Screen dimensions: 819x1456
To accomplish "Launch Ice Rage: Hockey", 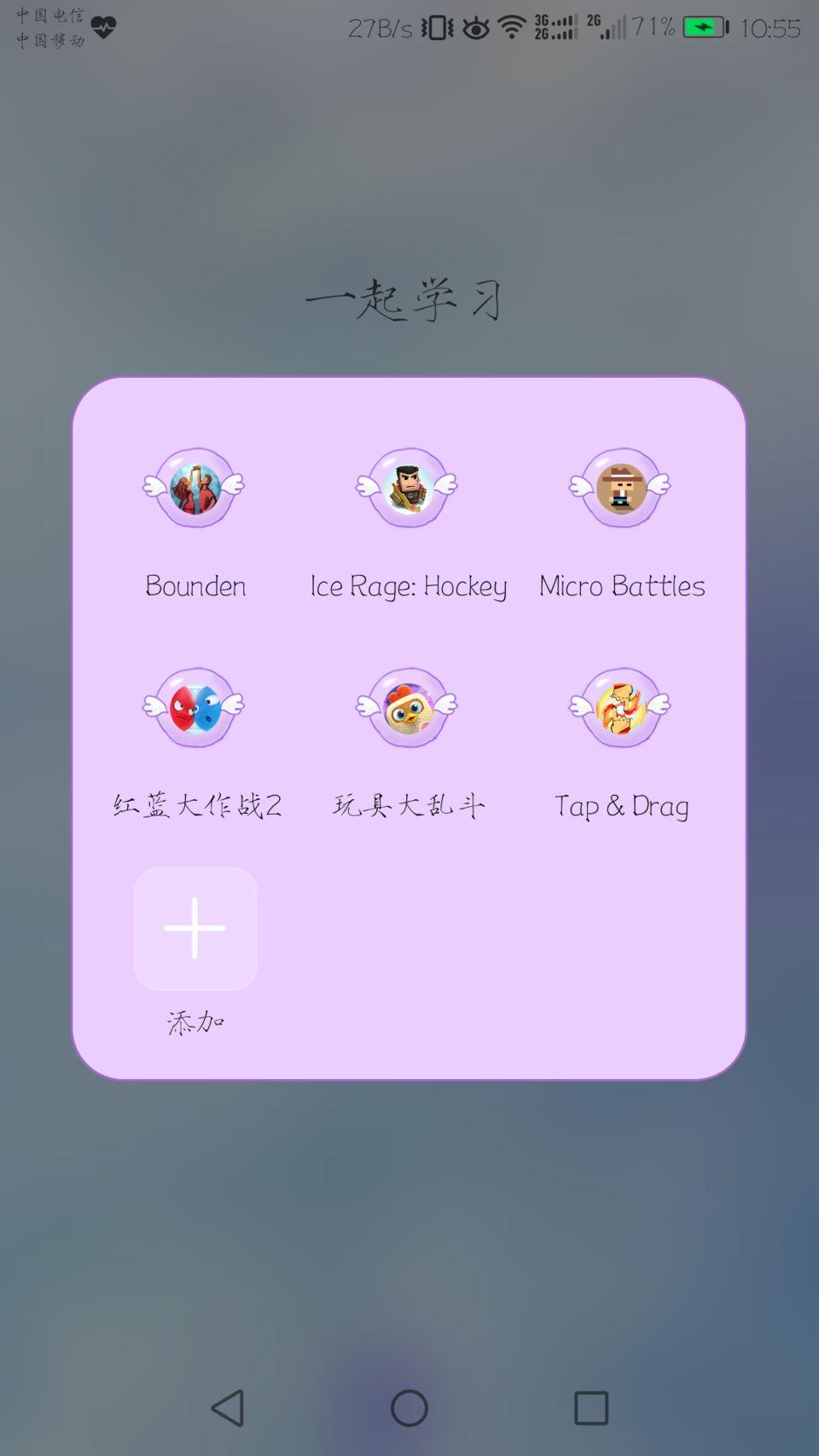I will click(408, 490).
